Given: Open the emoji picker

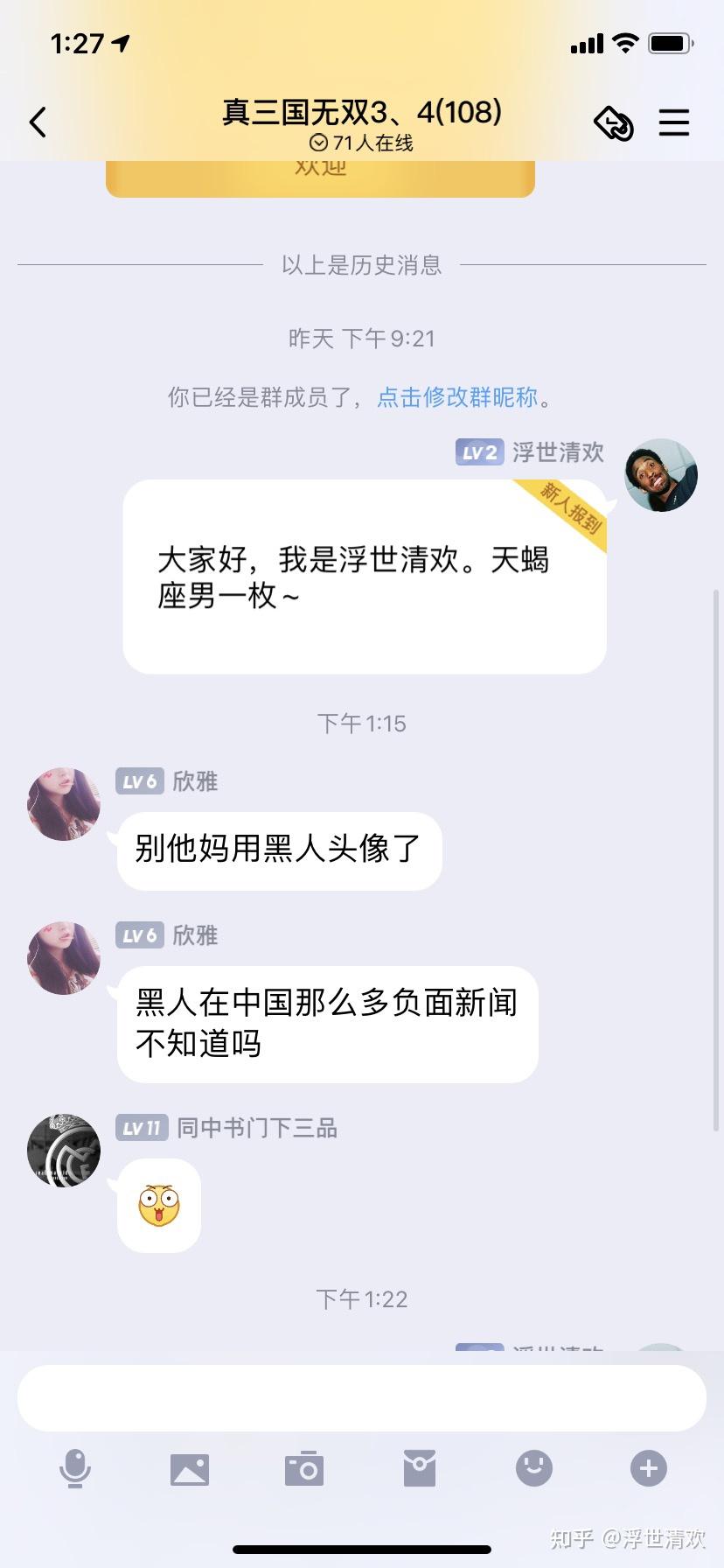Looking at the screenshot, I should point(534,1468).
